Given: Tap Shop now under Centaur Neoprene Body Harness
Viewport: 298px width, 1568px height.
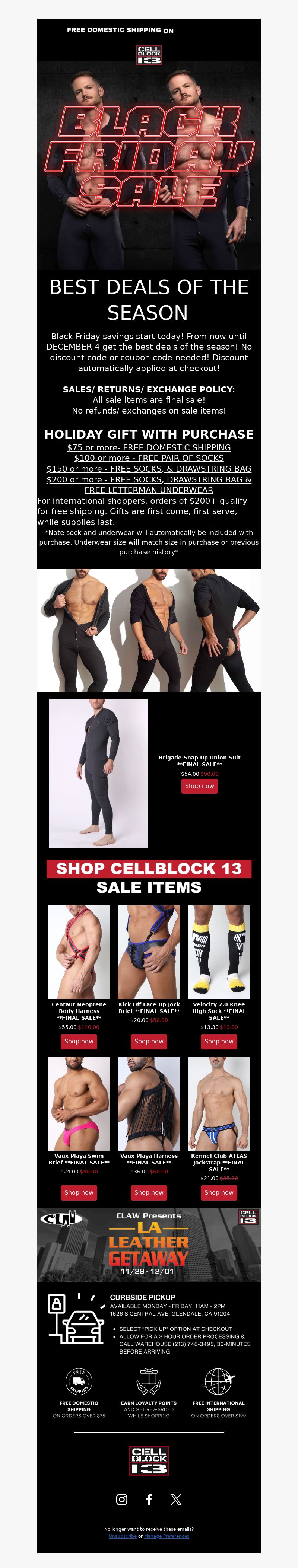Looking at the screenshot, I should pos(79,1042).
